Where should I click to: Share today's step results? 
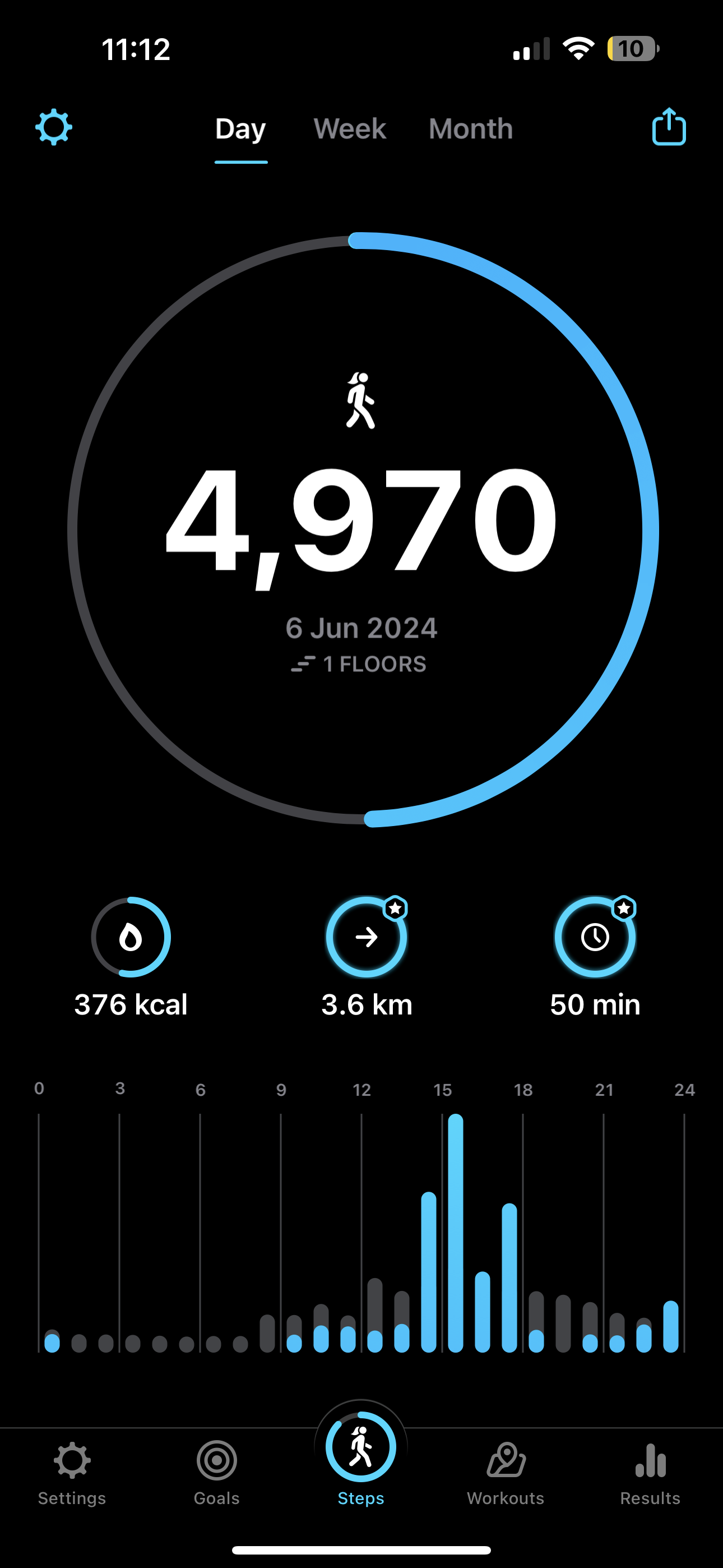click(669, 127)
